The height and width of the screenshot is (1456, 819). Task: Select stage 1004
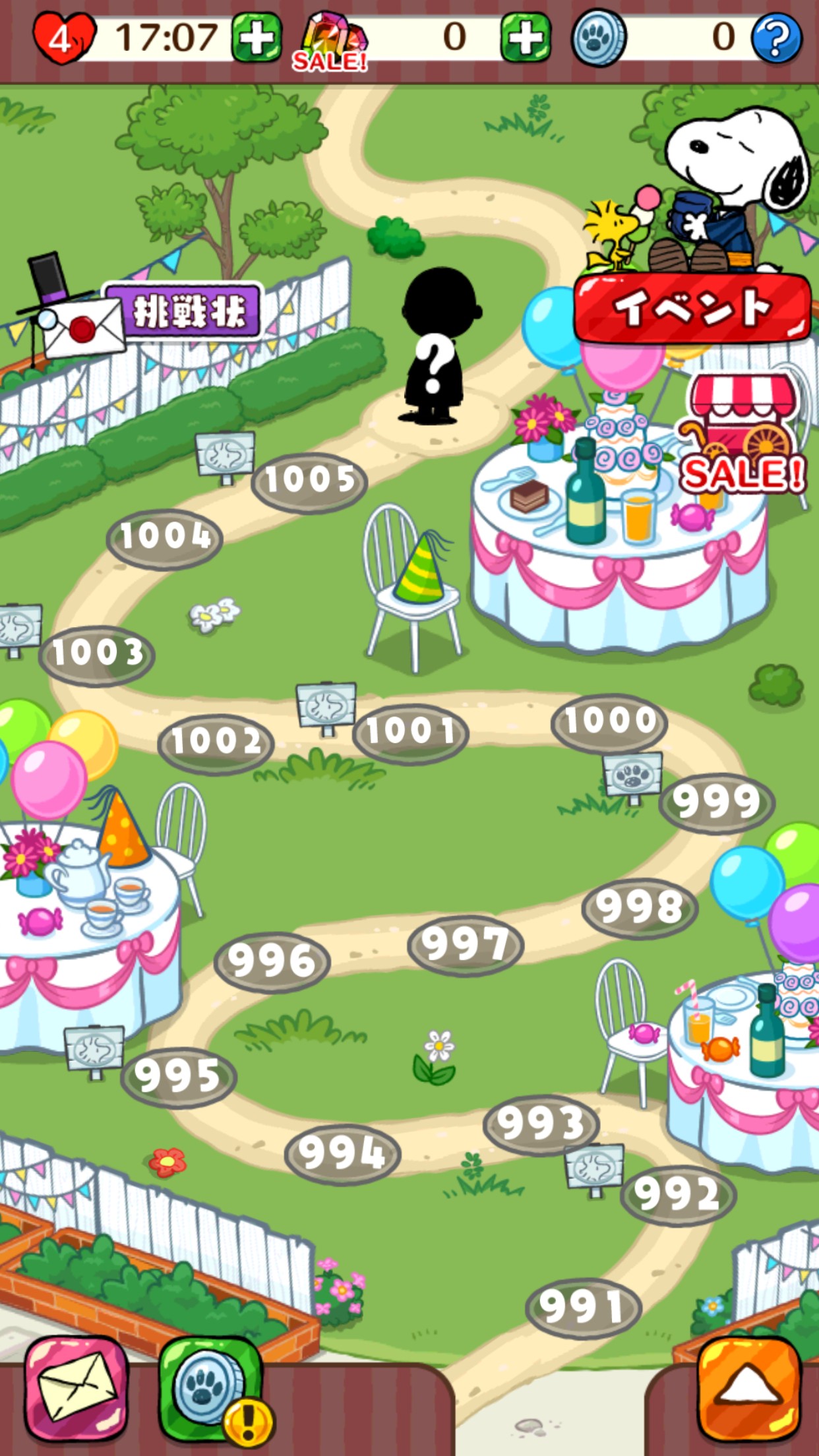click(x=165, y=539)
